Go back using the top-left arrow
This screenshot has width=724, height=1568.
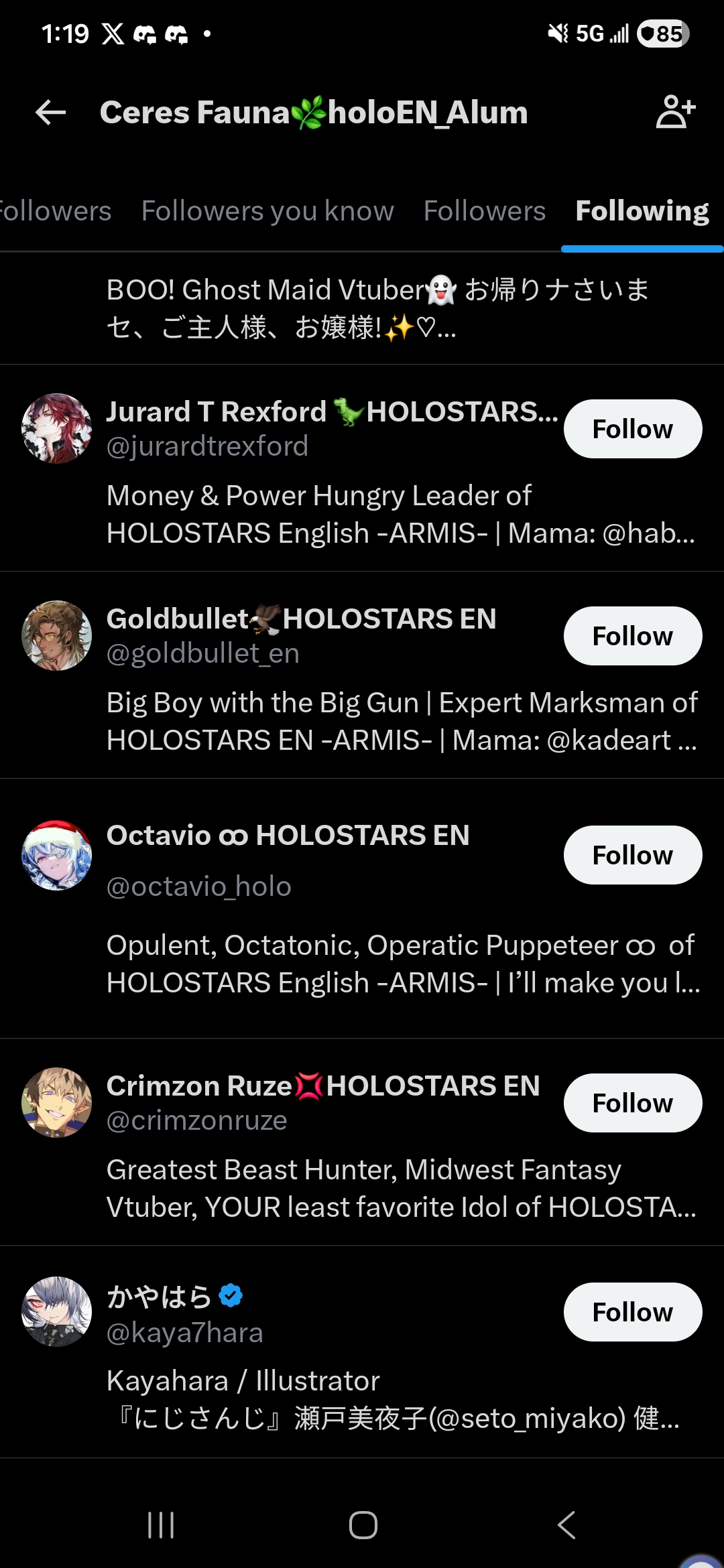50,113
